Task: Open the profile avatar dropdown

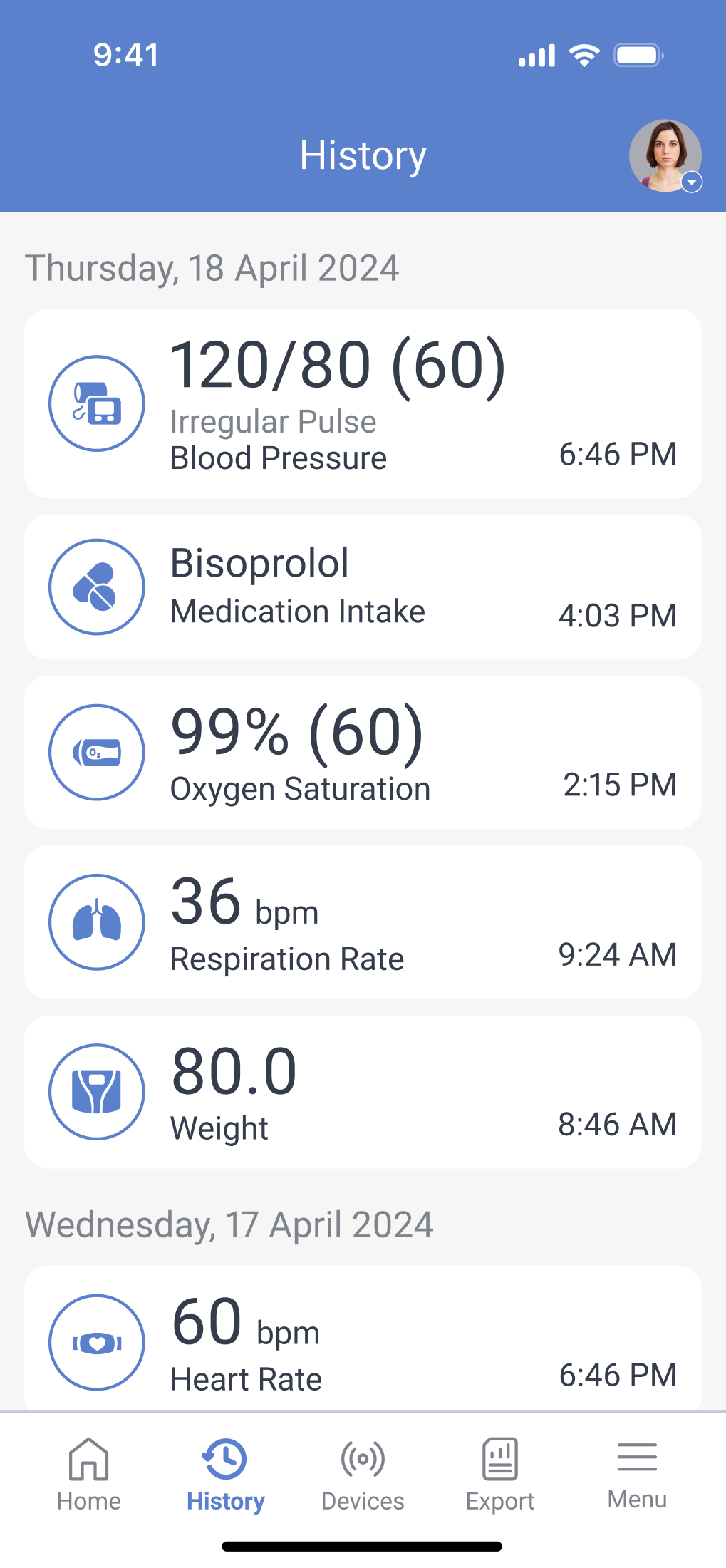Action: pos(665,156)
